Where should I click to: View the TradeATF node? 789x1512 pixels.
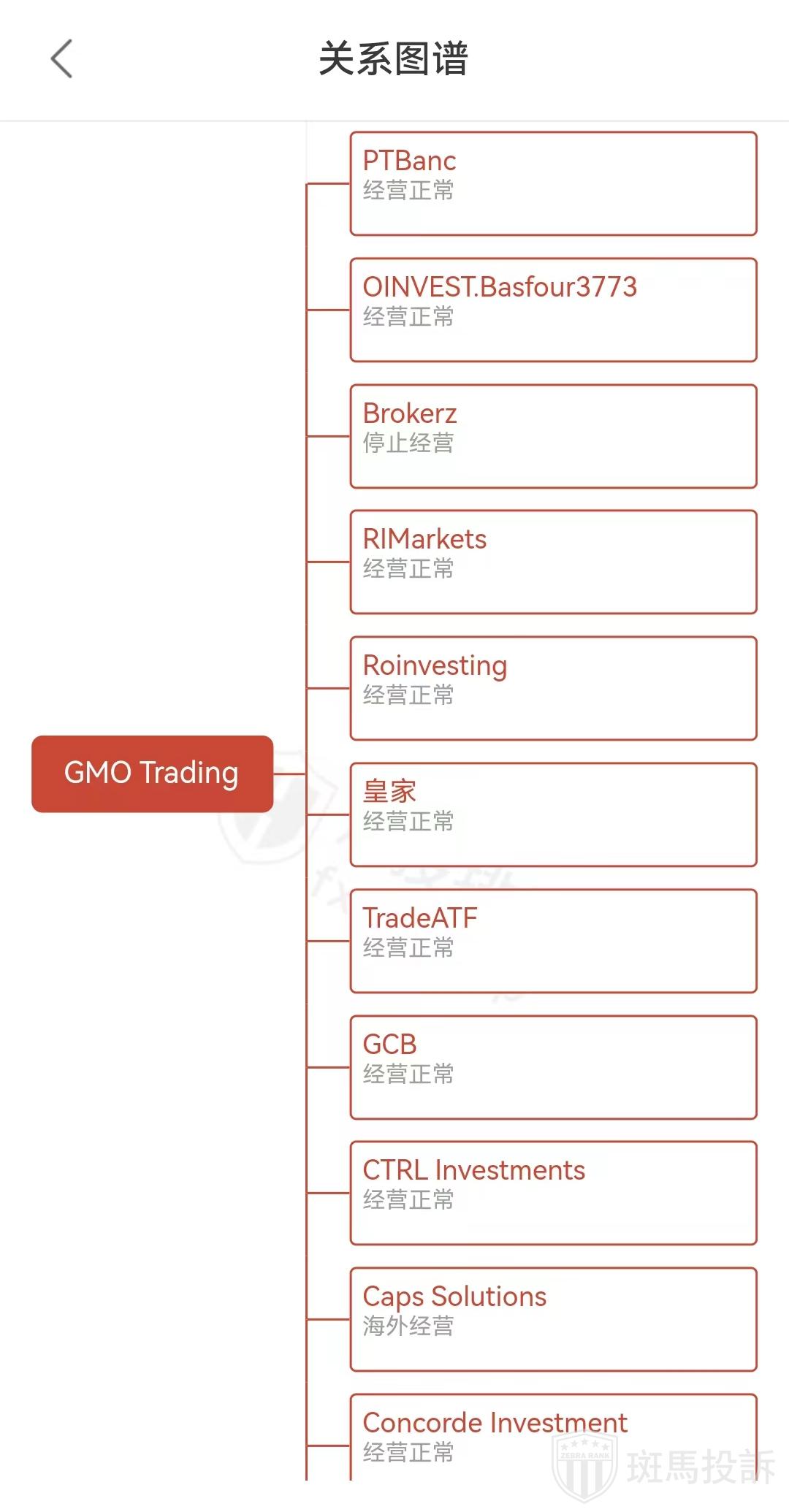click(x=553, y=941)
